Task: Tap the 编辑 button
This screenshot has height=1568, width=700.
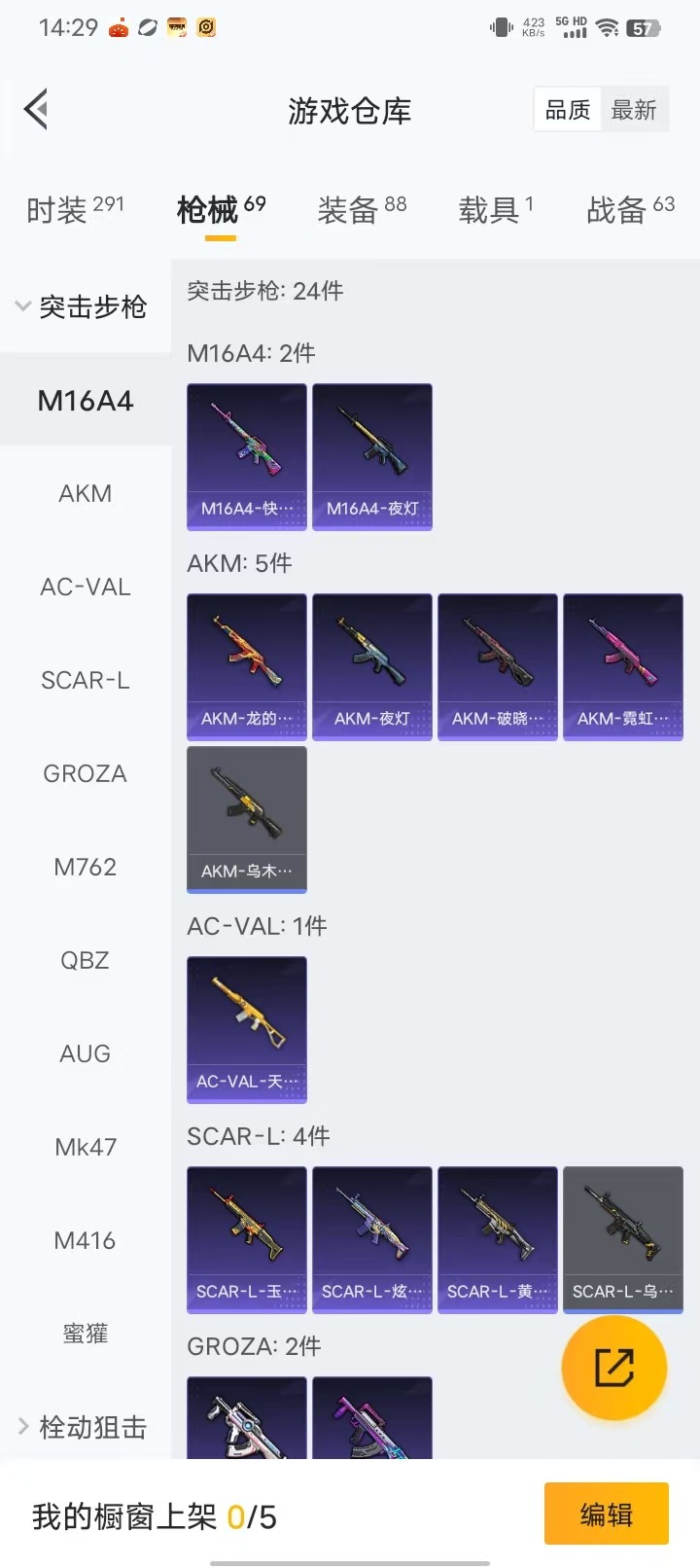Action: tap(606, 1515)
